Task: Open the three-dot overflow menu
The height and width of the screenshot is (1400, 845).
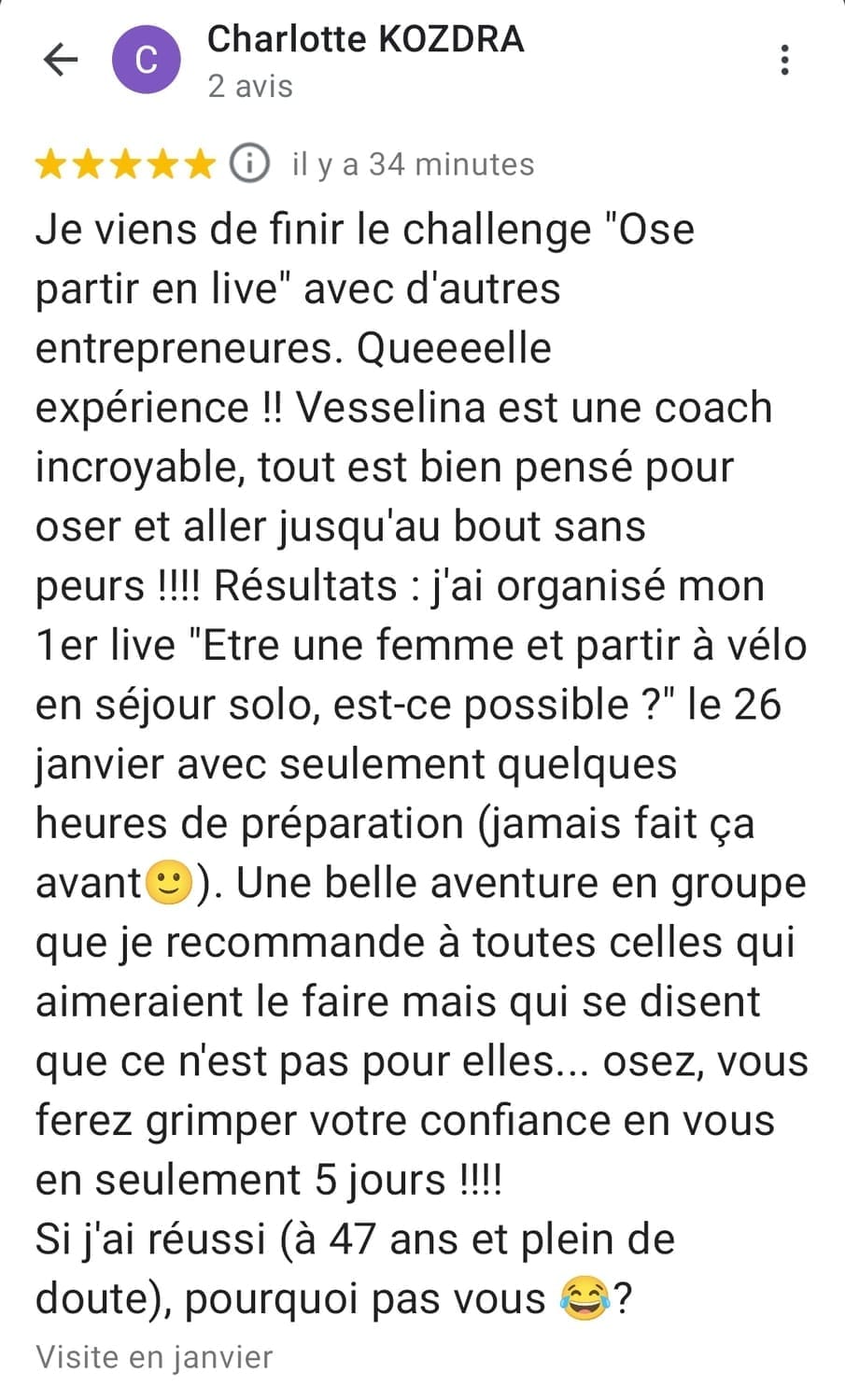Action: point(784,61)
